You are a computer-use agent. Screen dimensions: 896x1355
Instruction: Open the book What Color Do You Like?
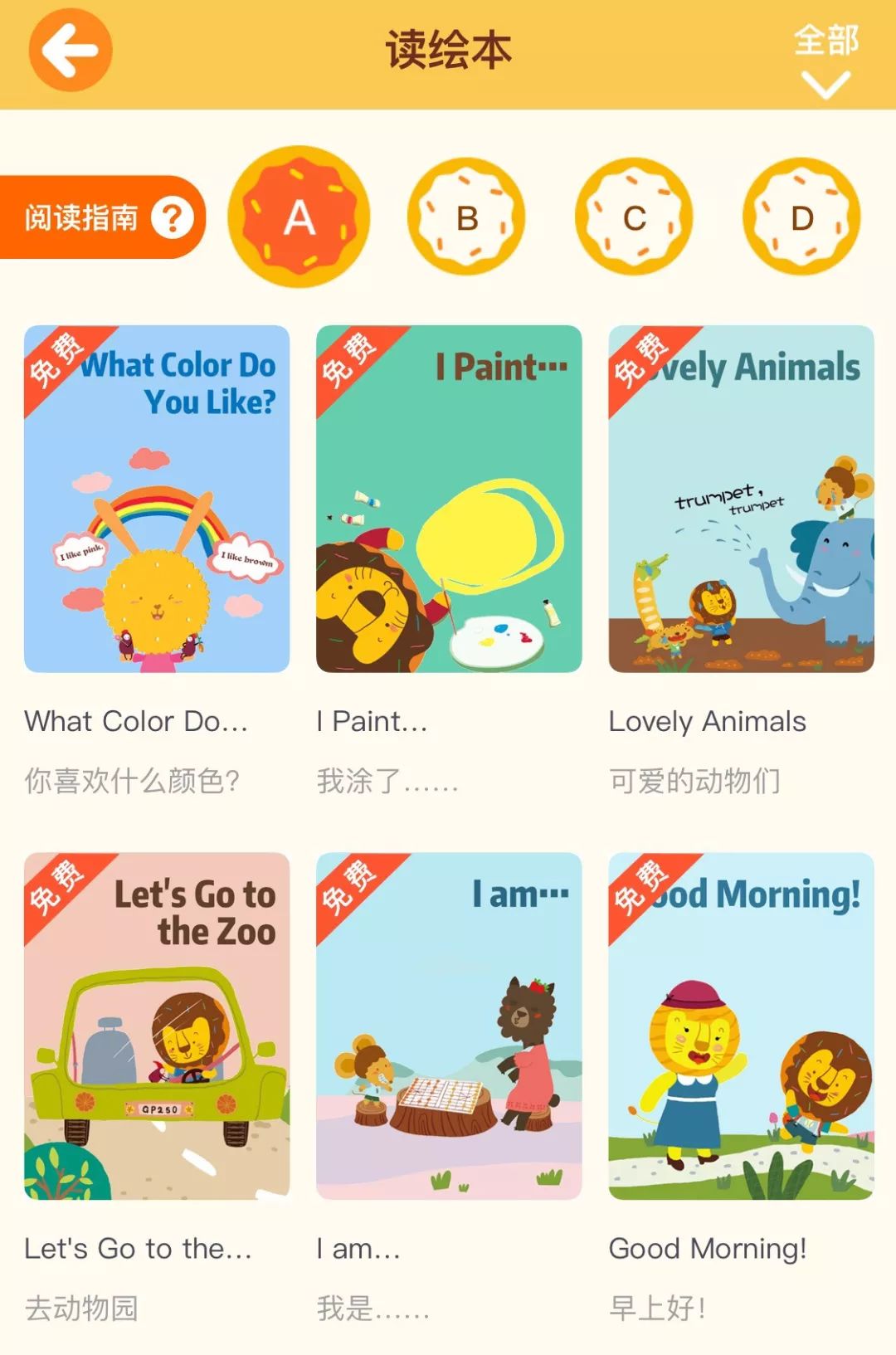point(157,499)
